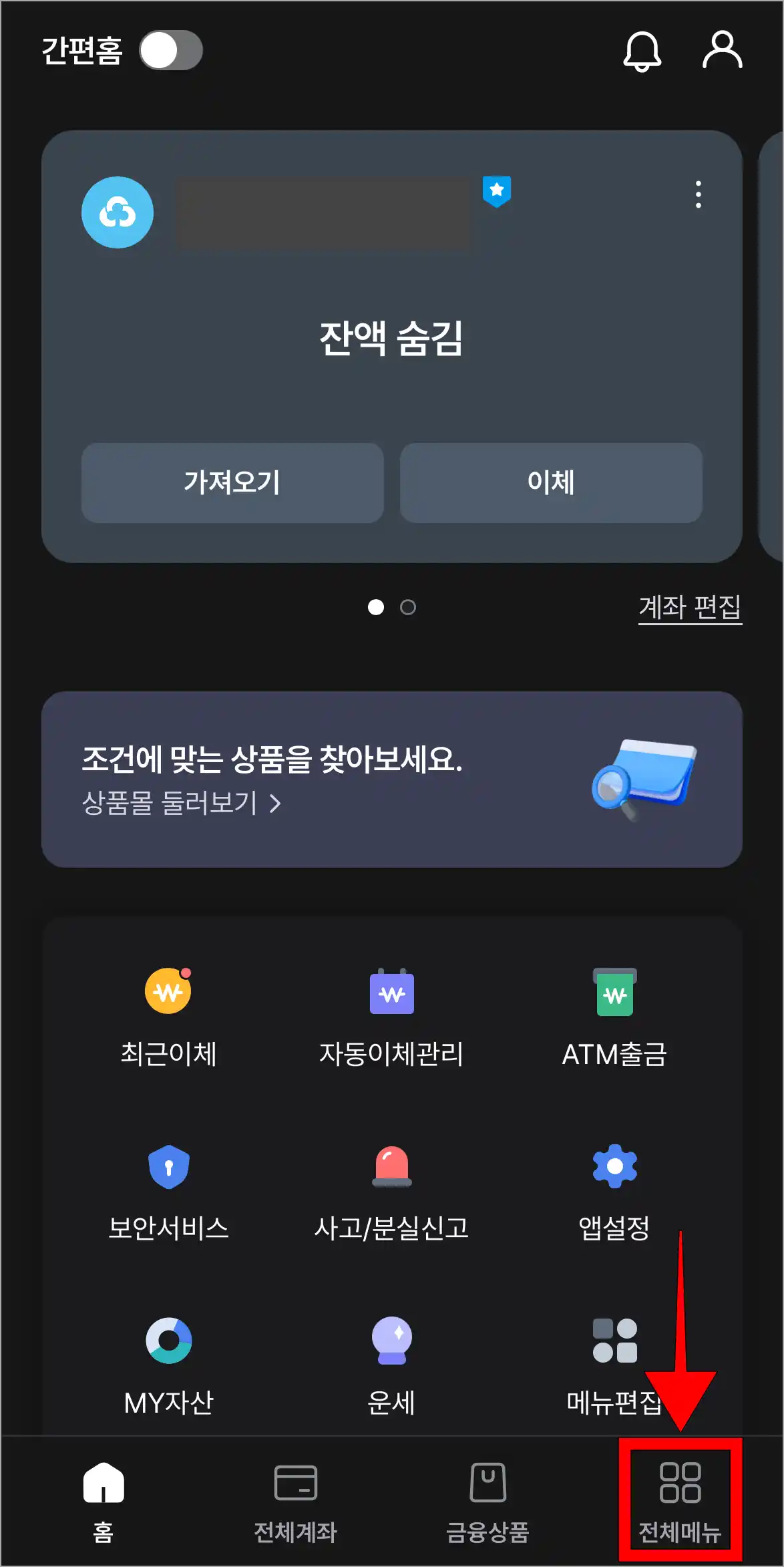Tap the notification bell icon
This screenshot has width=784, height=1567.
click(642, 51)
